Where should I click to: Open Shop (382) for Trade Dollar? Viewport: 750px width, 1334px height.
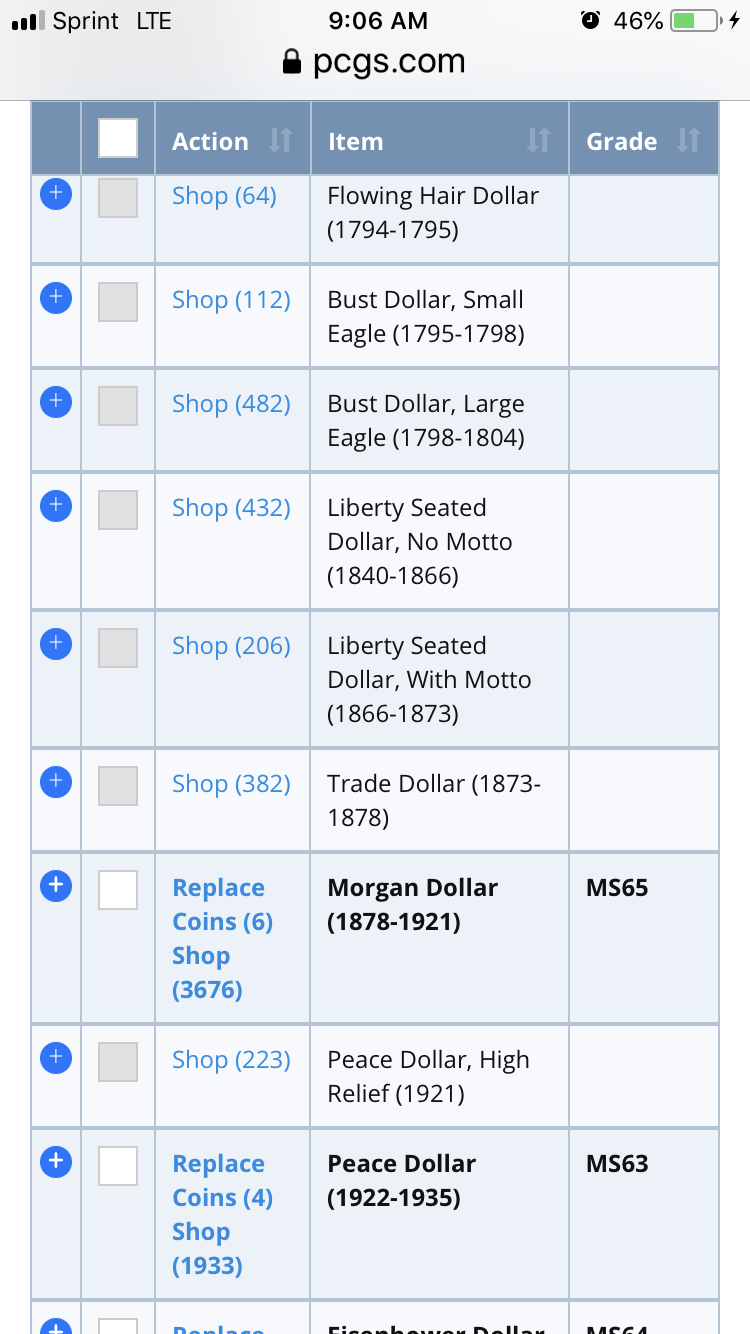pos(231,784)
